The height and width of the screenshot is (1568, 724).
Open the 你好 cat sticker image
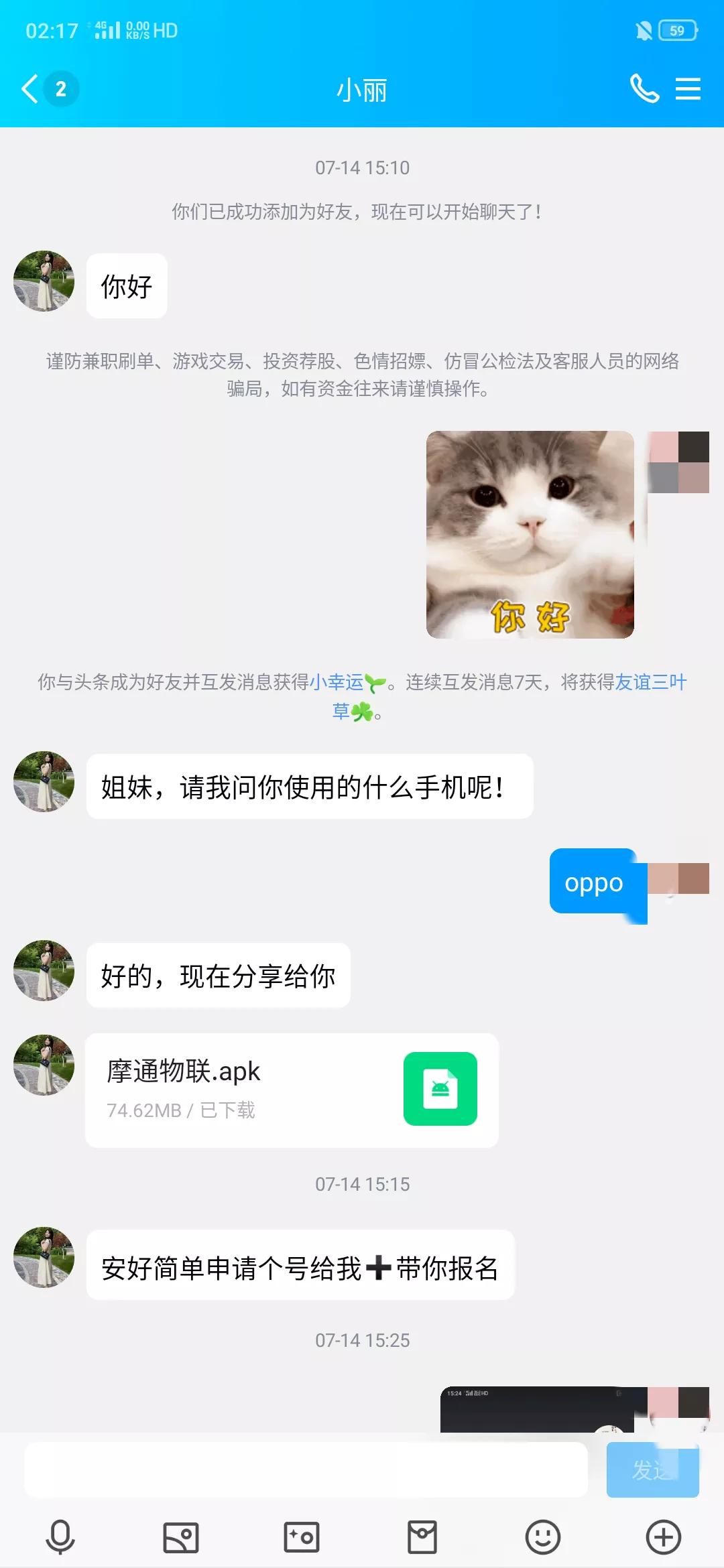530,536
